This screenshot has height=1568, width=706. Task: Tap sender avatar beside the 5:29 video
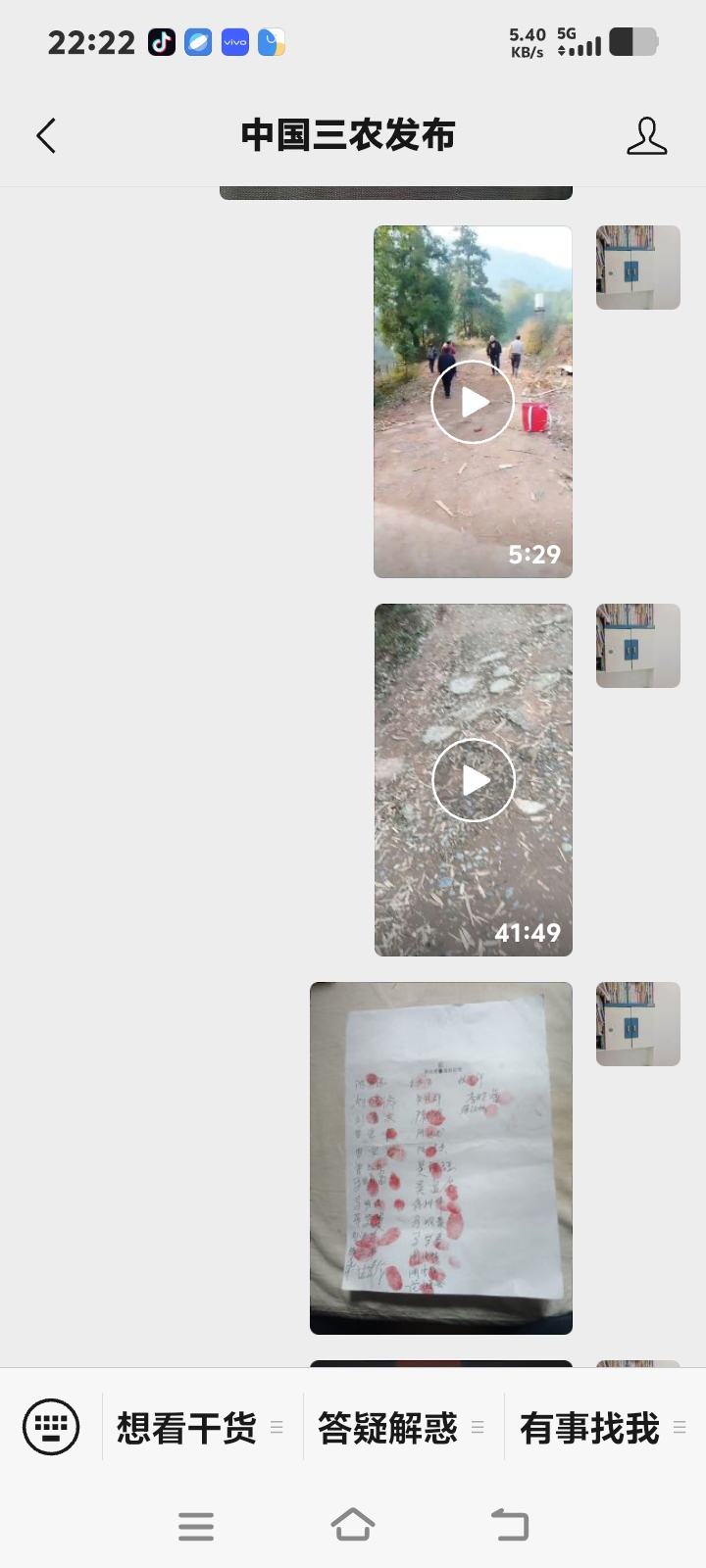tap(637, 268)
